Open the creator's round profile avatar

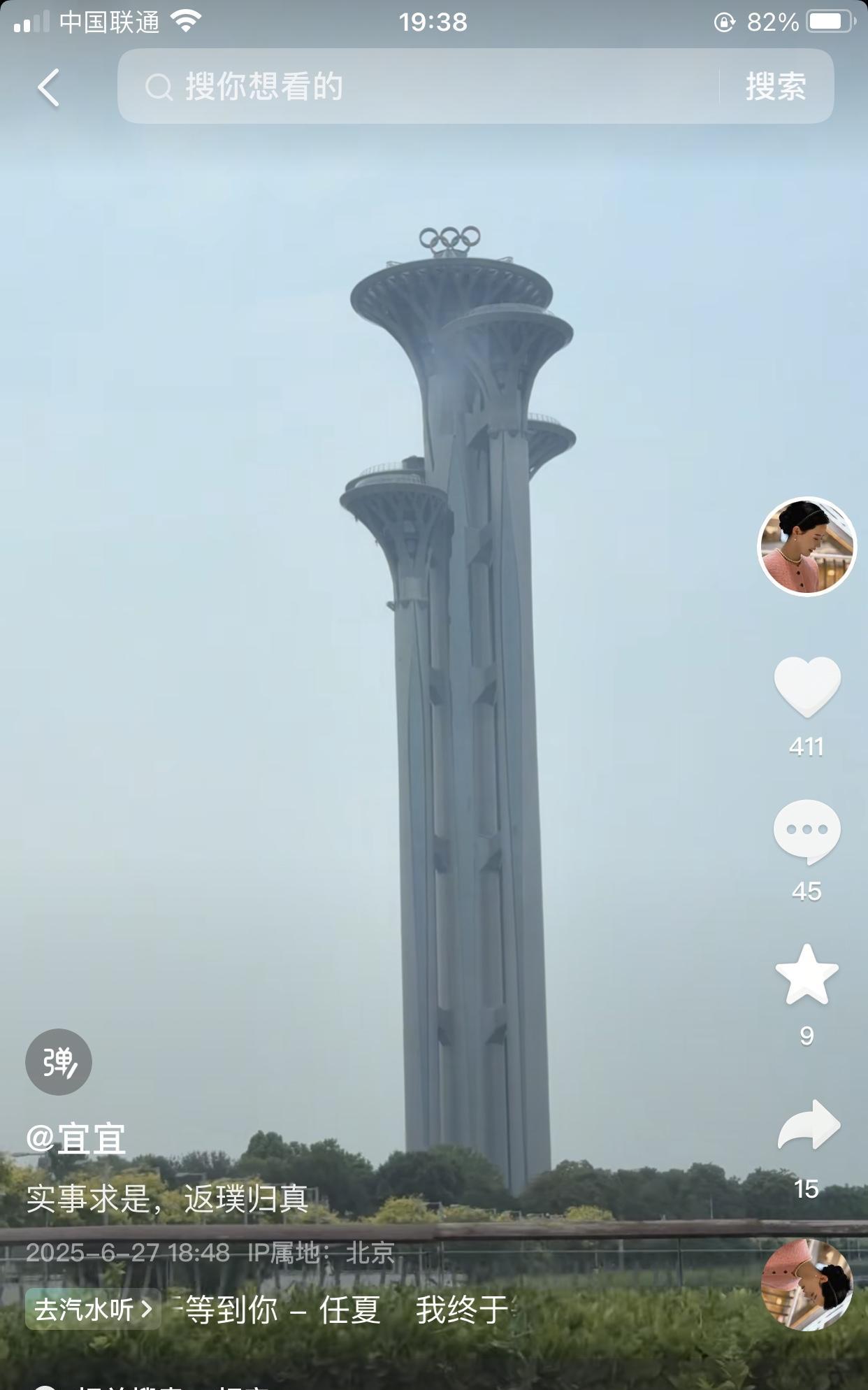click(807, 547)
